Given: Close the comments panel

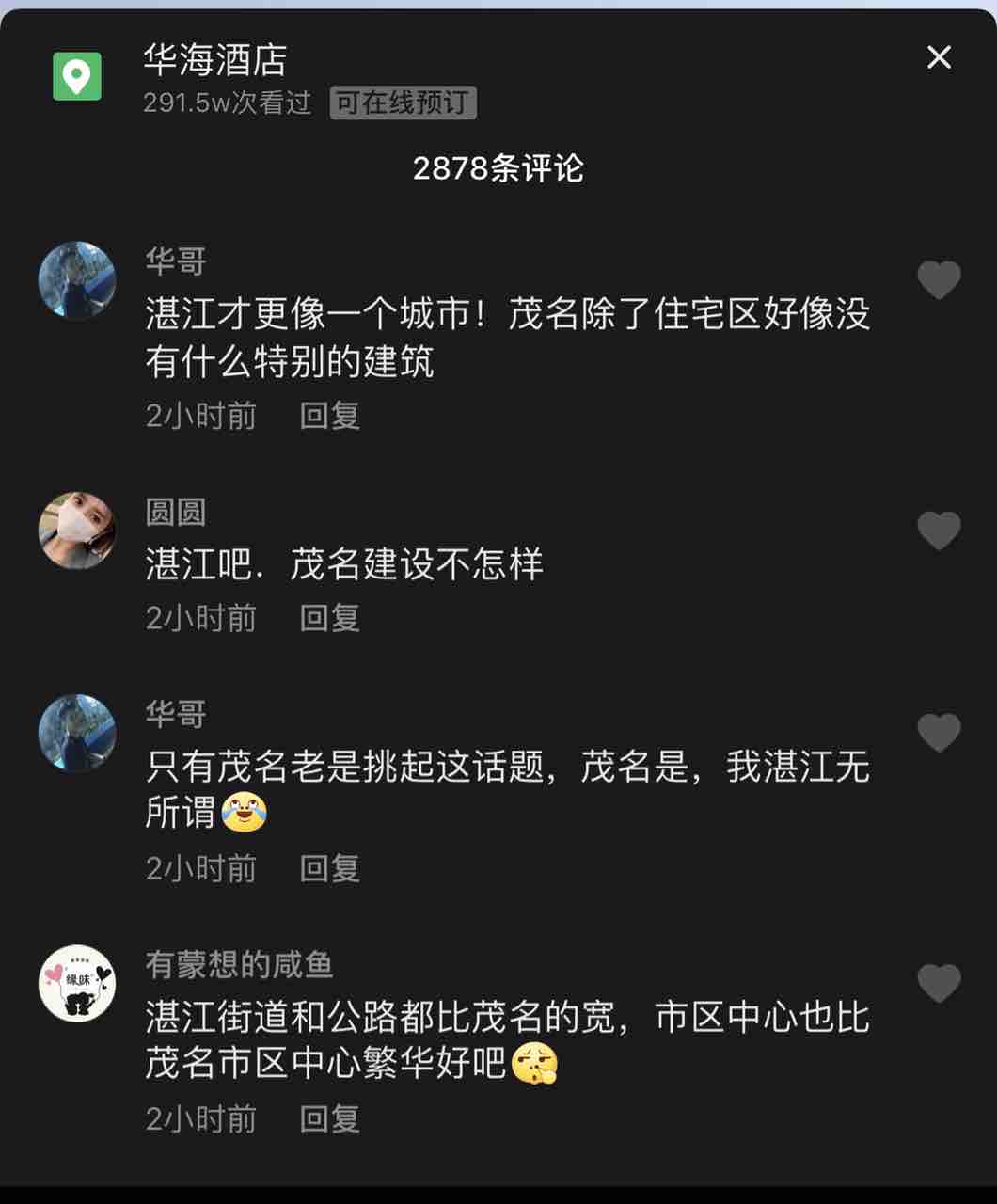Looking at the screenshot, I should point(939,58).
